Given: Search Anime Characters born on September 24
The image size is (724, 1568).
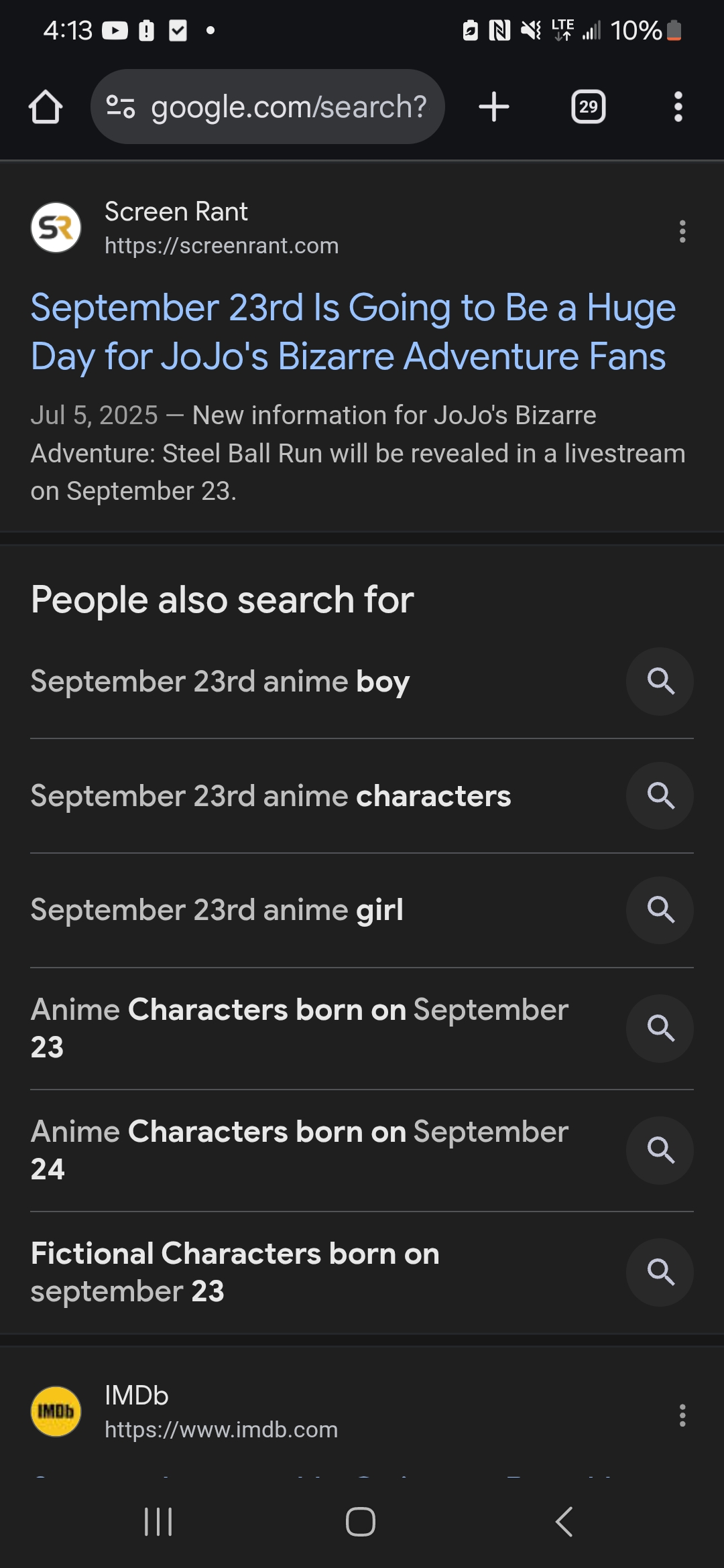Looking at the screenshot, I should 299,1150.
